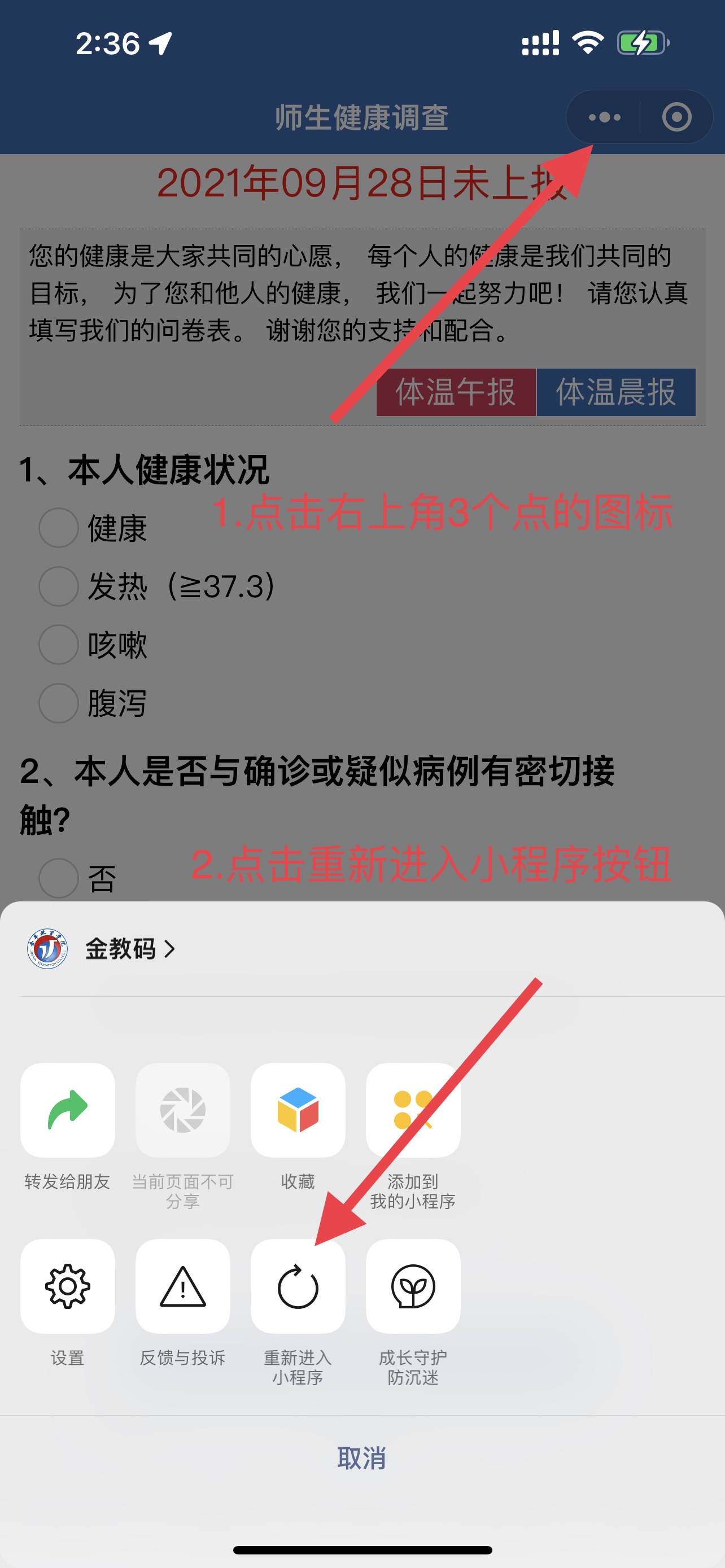Choose 重新进入小程序 to reload
Image resolution: width=725 pixels, height=1568 pixels.
pyautogui.click(x=298, y=1286)
